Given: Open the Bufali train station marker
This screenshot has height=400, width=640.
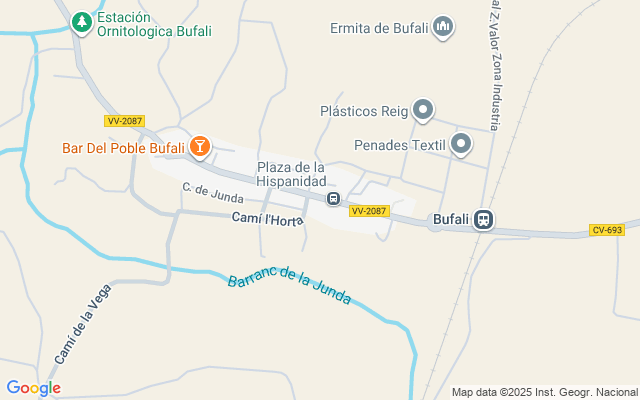Looking at the screenshot, I should coord(483,219).
